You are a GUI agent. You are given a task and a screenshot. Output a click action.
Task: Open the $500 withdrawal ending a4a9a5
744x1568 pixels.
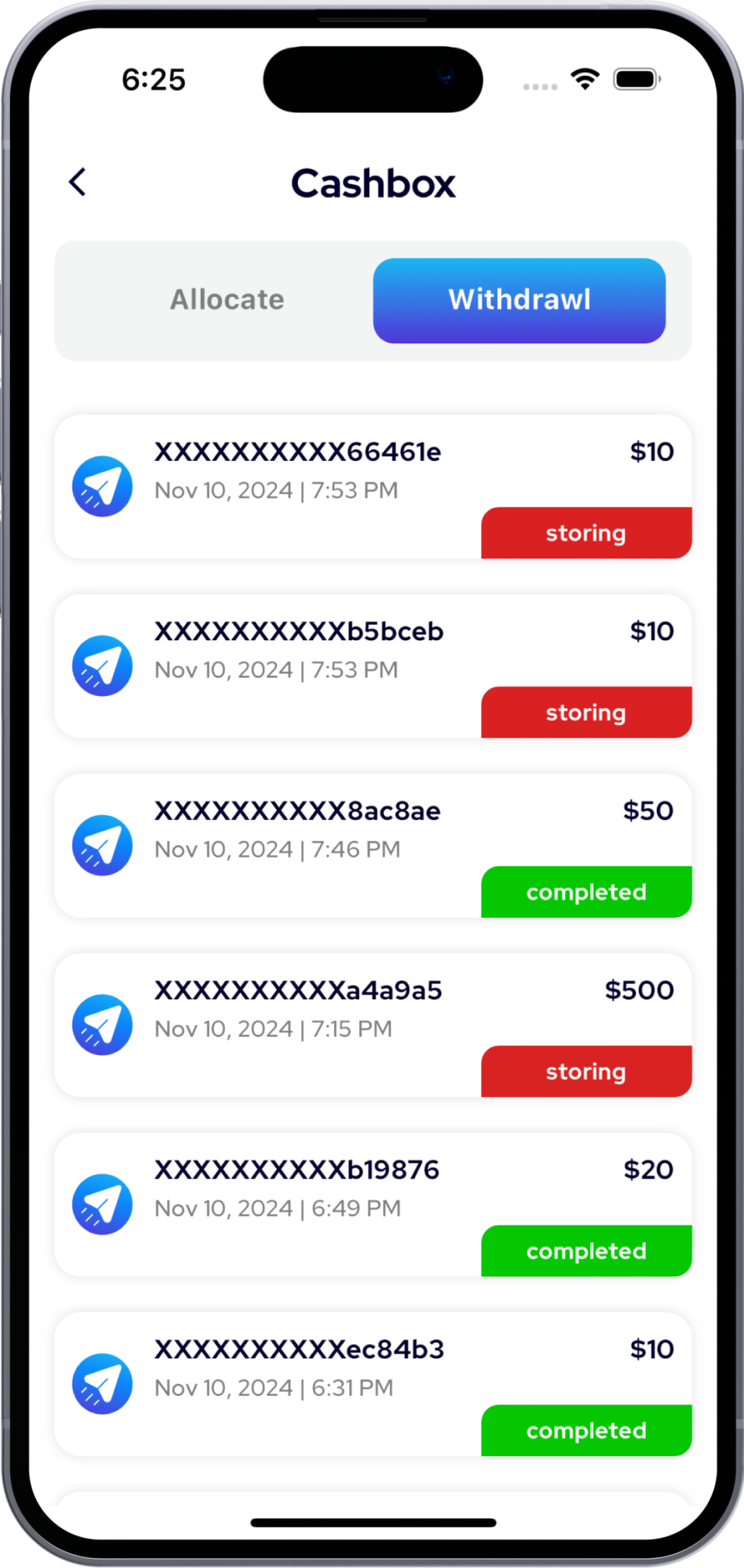[298, 1008]
